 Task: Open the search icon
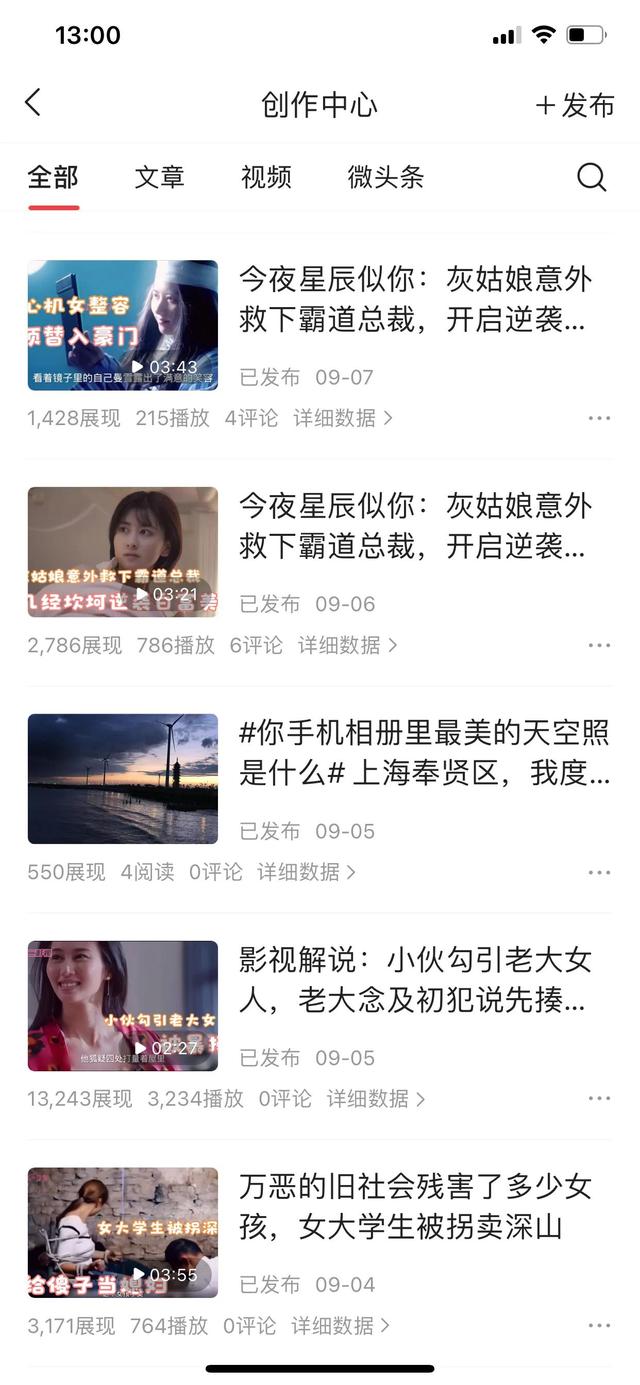click(x=591, y=178)
